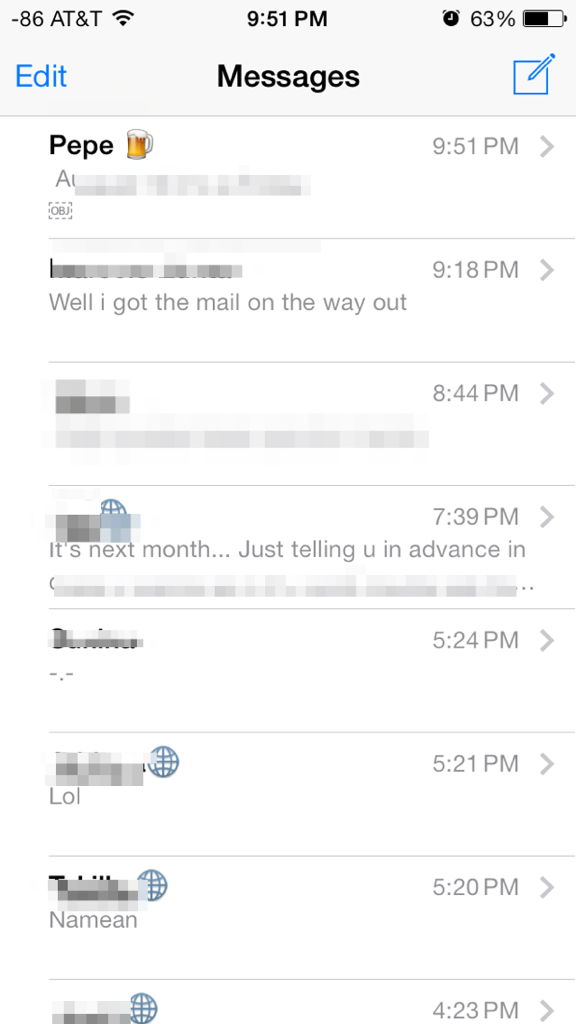The image size is (576, 1024).
Task: Tap Edit in the Messages header
Action: [x=40, y=76]
